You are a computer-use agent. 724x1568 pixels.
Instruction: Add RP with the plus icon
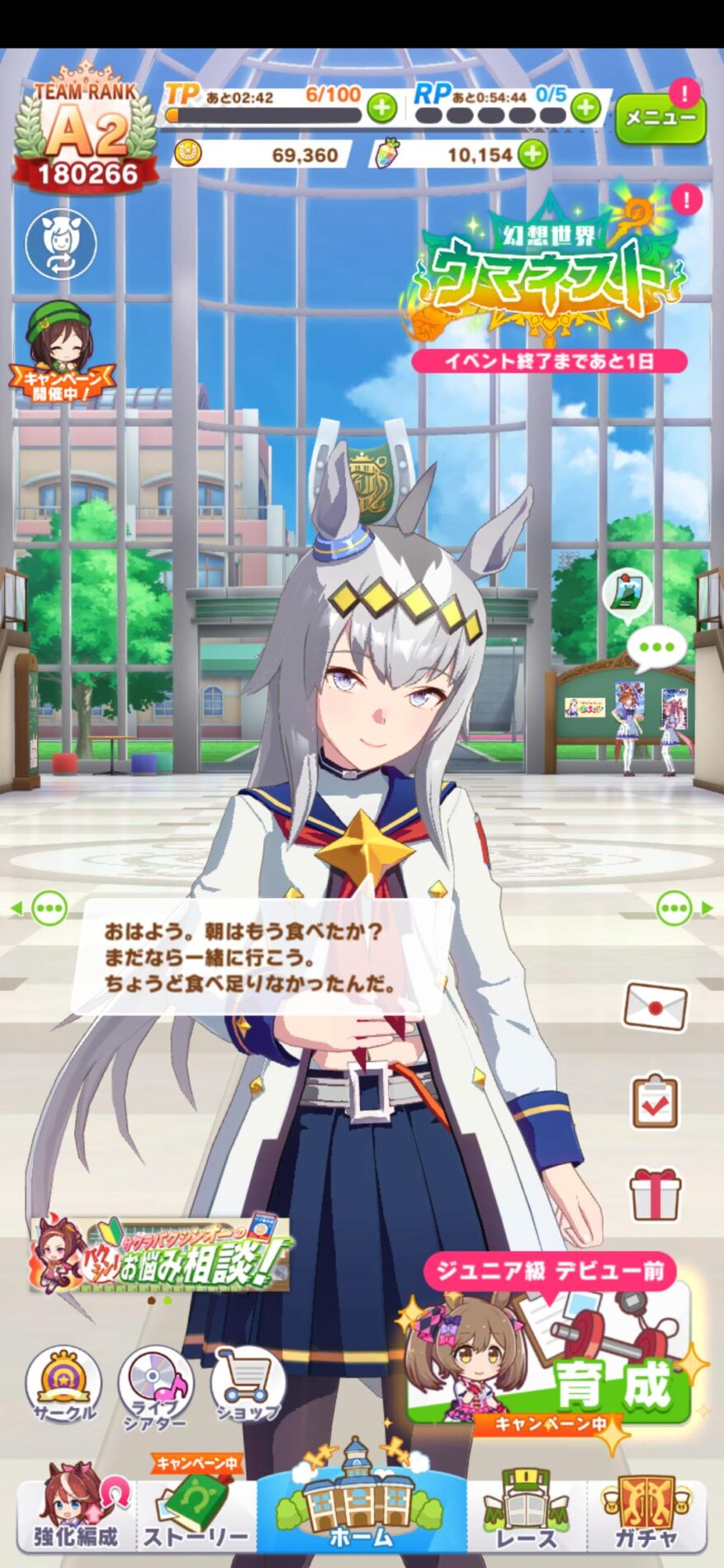[x=585, y=108]
